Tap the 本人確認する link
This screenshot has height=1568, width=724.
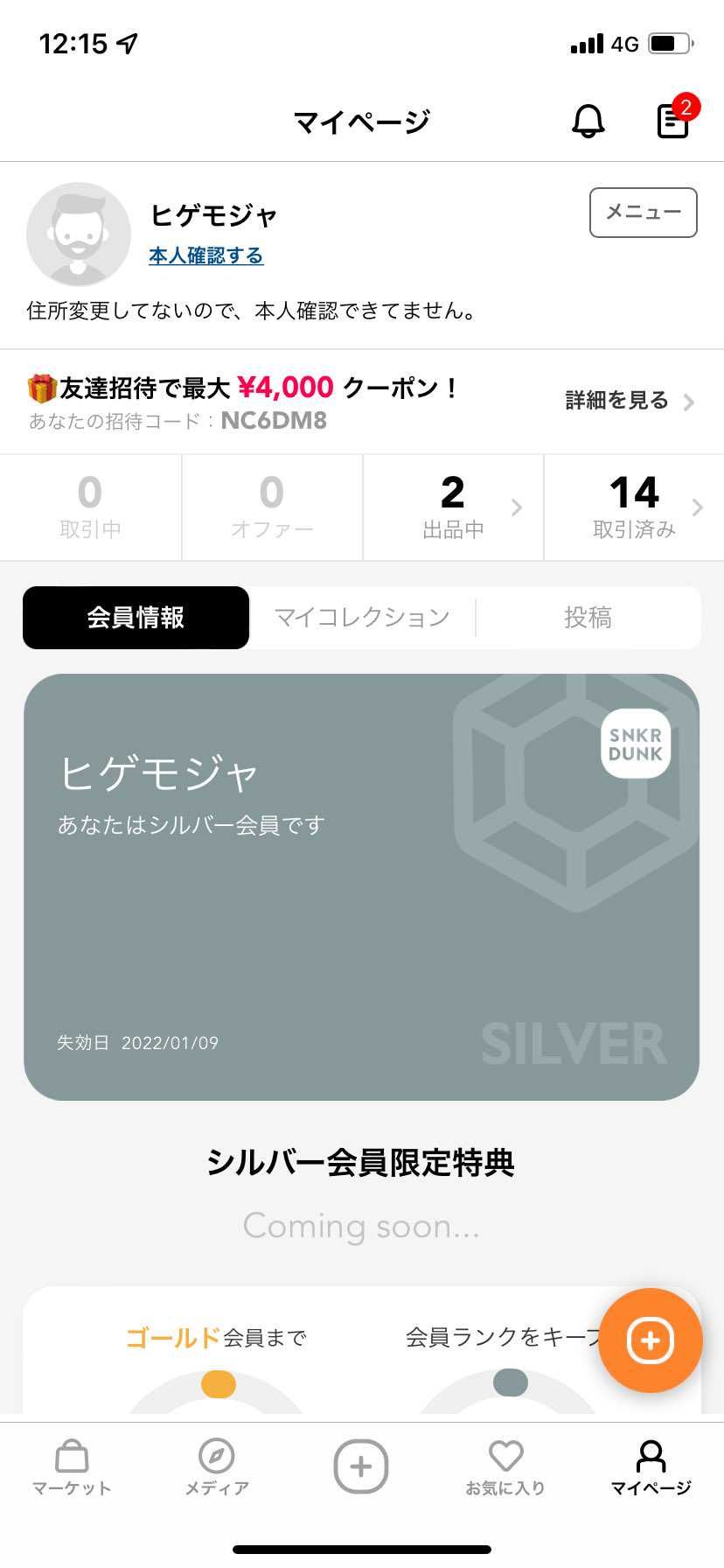pos(206,255)
